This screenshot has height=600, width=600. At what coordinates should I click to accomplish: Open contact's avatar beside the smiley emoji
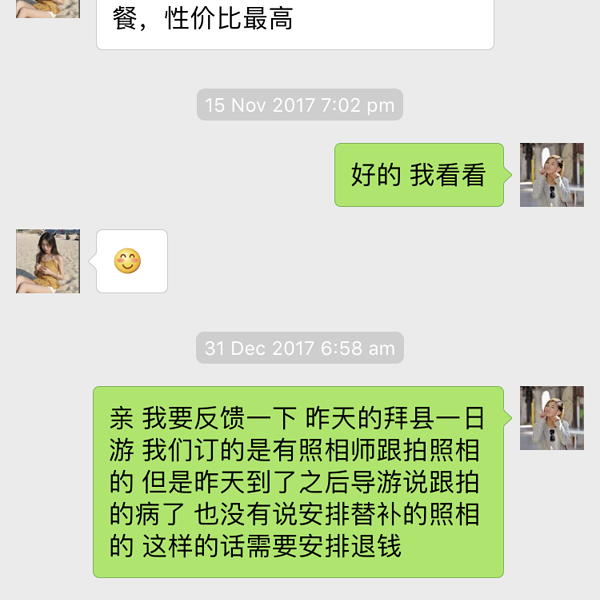[x=48, y=261]
